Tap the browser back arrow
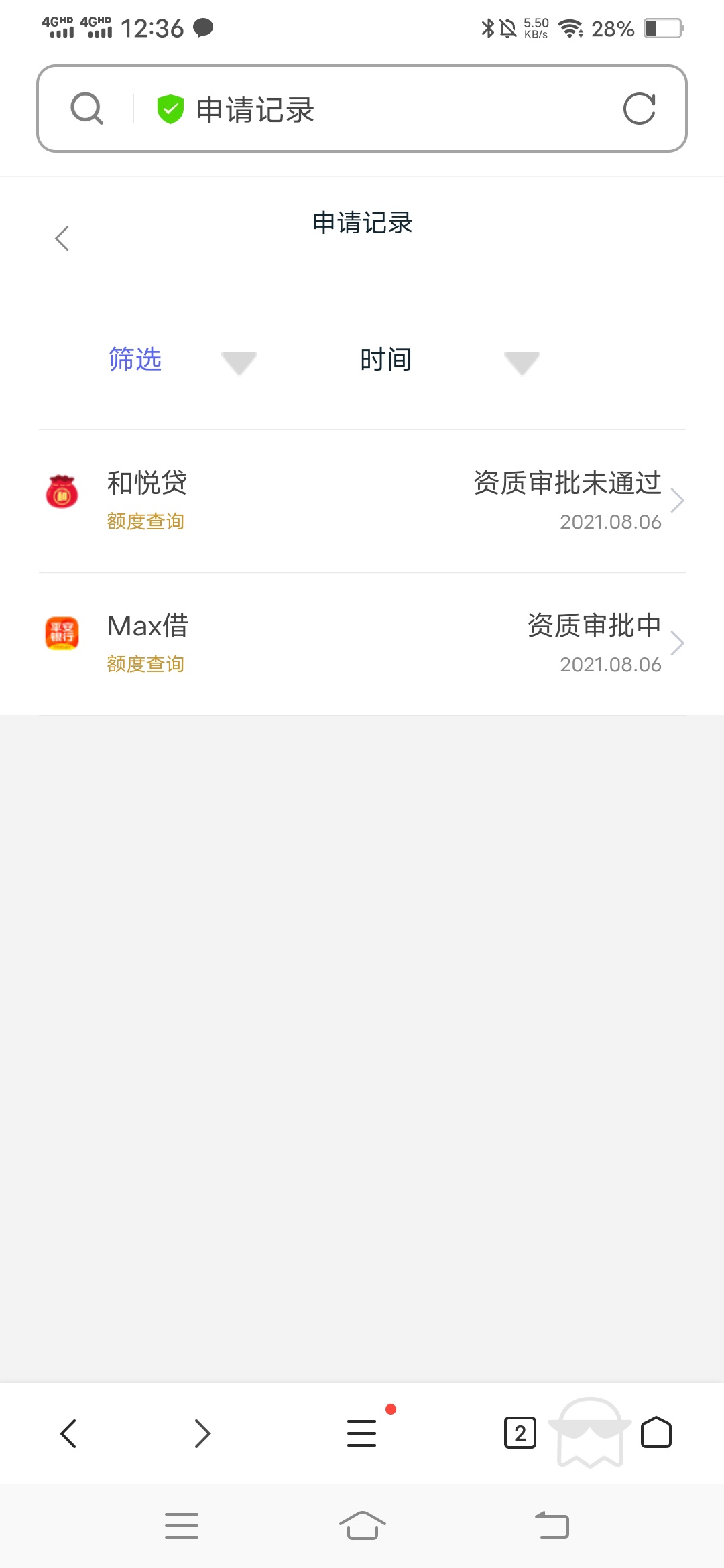This screenshot has width=724, height=1568. pos(68,1433)
